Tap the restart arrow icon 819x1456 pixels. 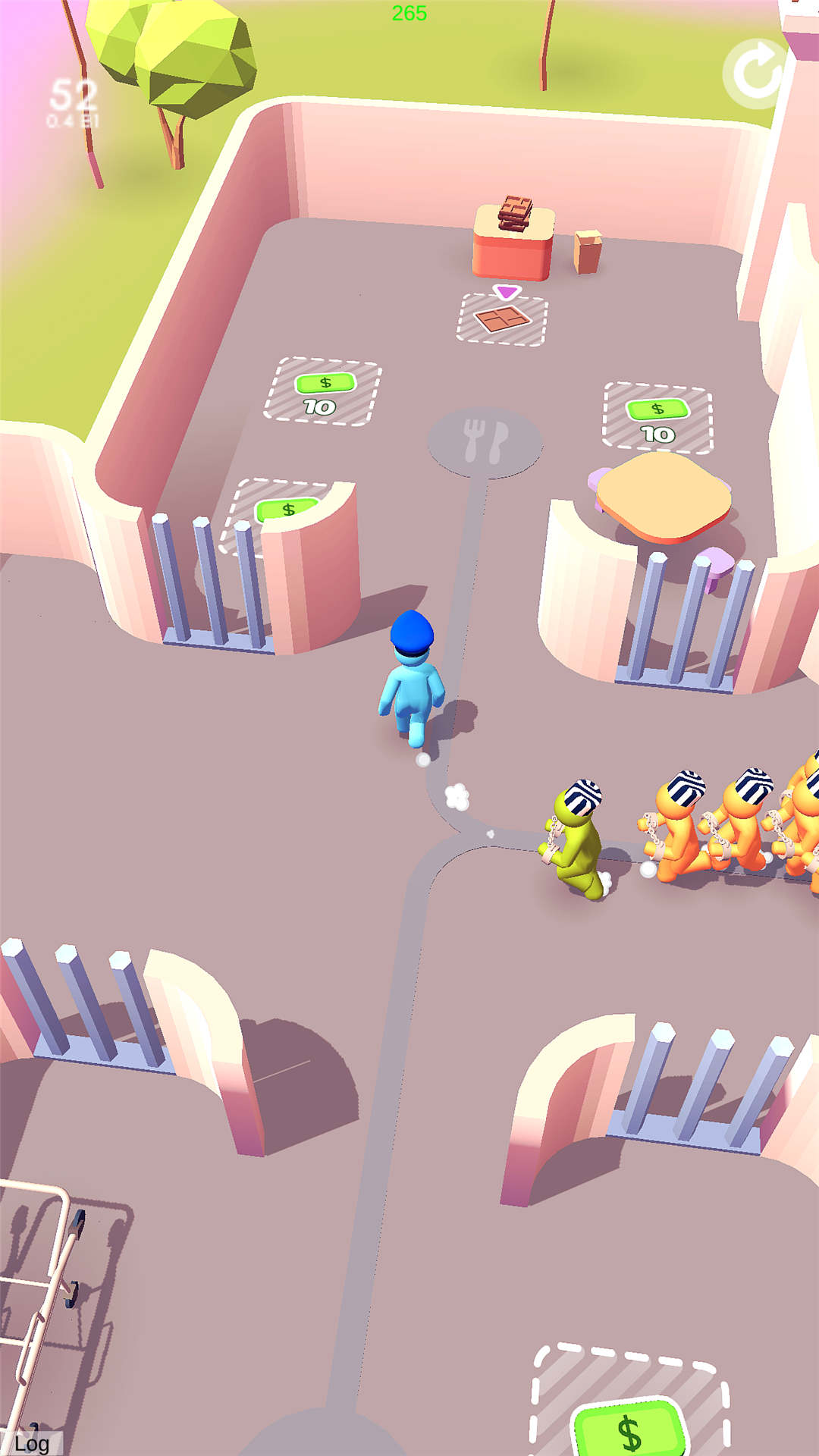pyautogui.click(x=756, y=73)
